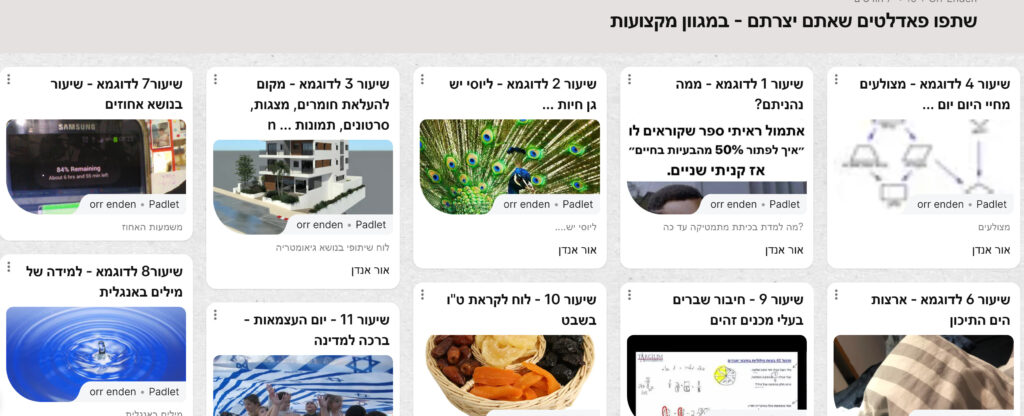Image resolution: width=1024 pixels, height=416 pixels.
Task: Open options menu on שיעור8 post
Action: (8, 266)
